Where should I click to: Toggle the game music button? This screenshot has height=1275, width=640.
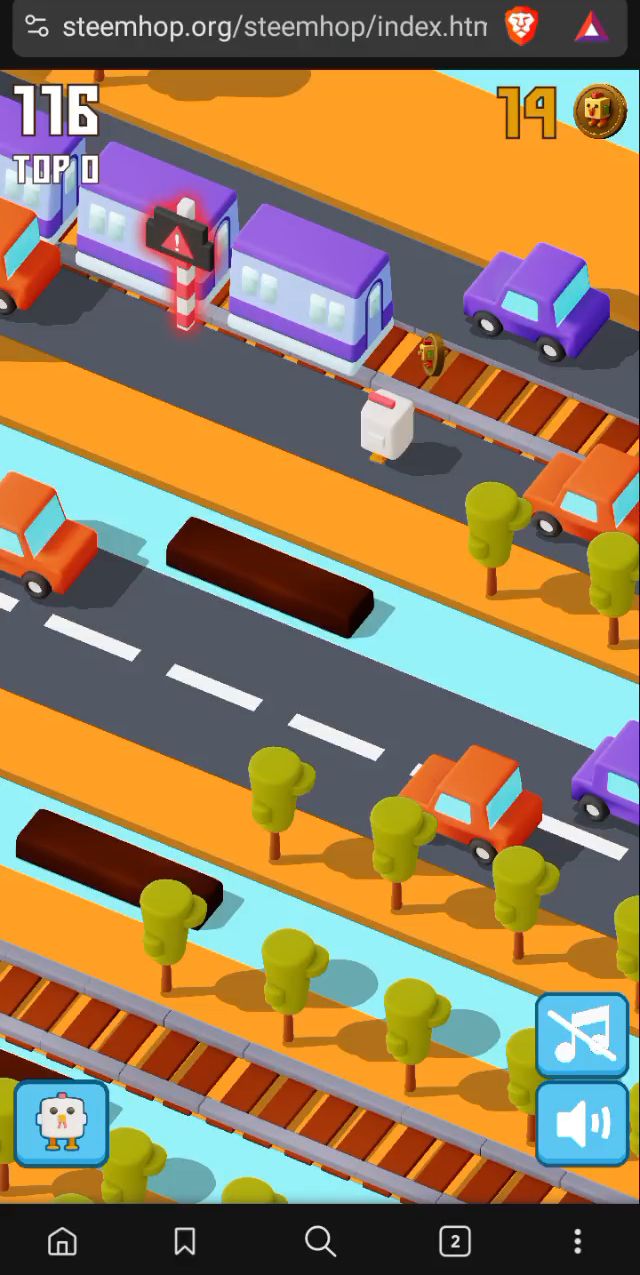pos(583,1035)
